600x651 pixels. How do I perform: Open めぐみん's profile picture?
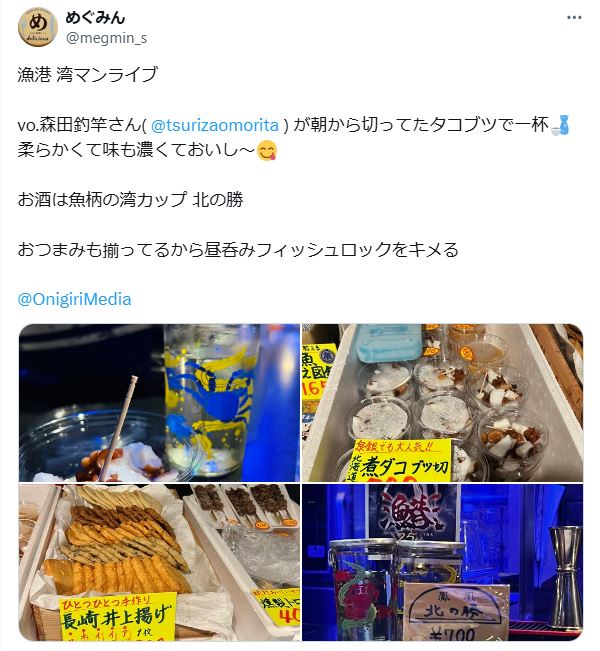coord(37,27)
